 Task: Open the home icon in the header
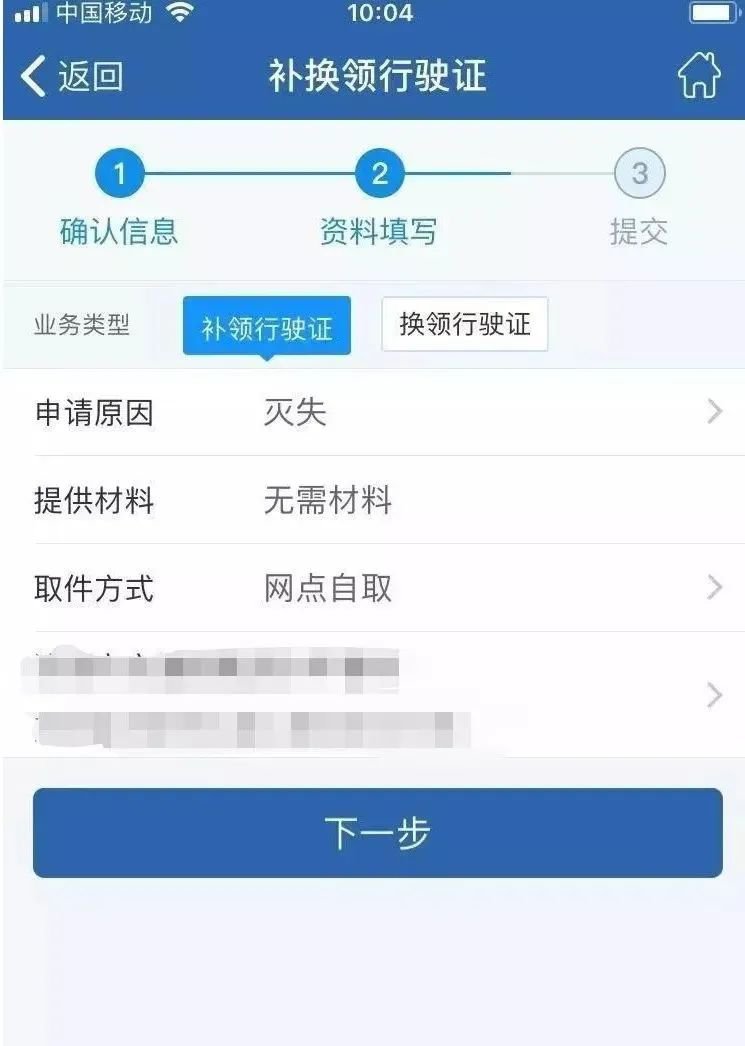698,77
